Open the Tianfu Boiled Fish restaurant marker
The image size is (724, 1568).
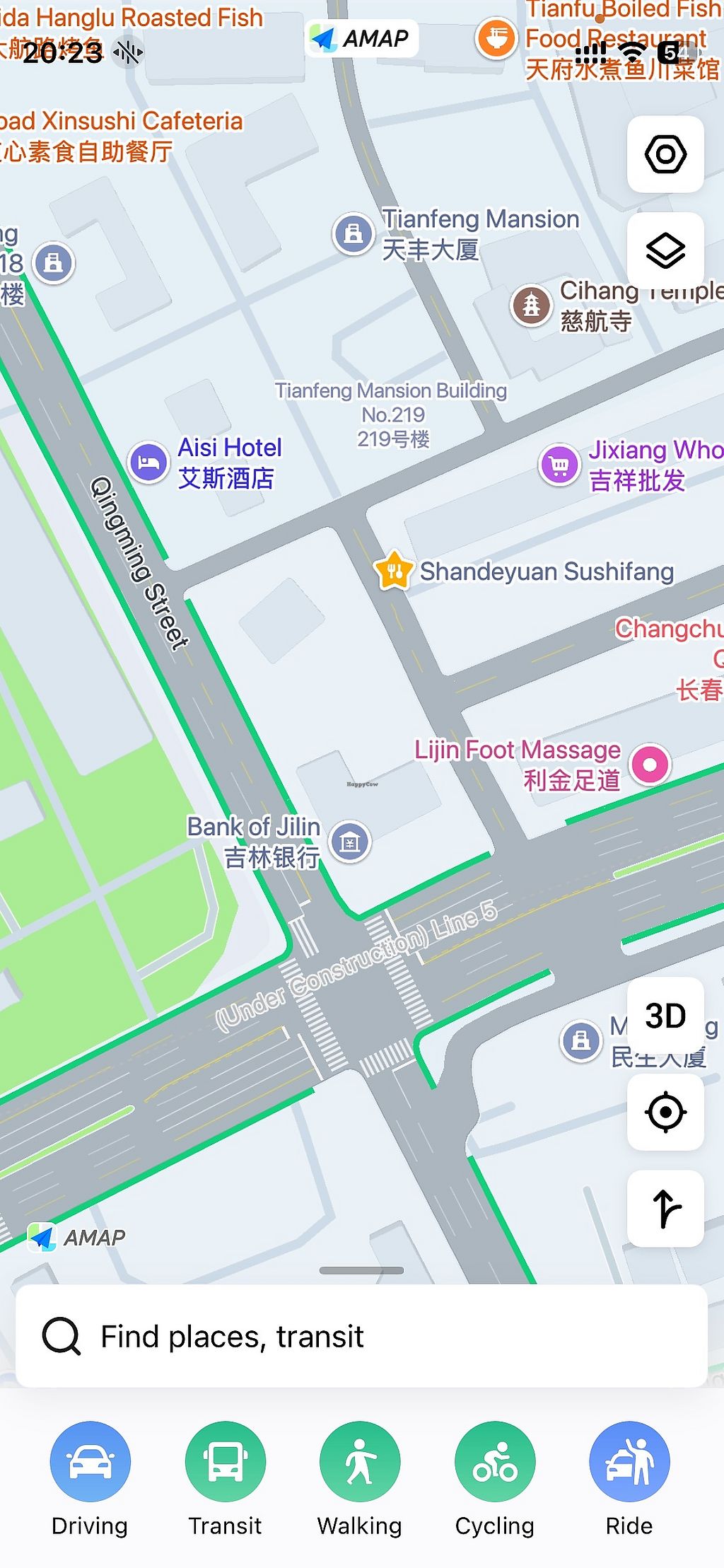pos(496,37)
